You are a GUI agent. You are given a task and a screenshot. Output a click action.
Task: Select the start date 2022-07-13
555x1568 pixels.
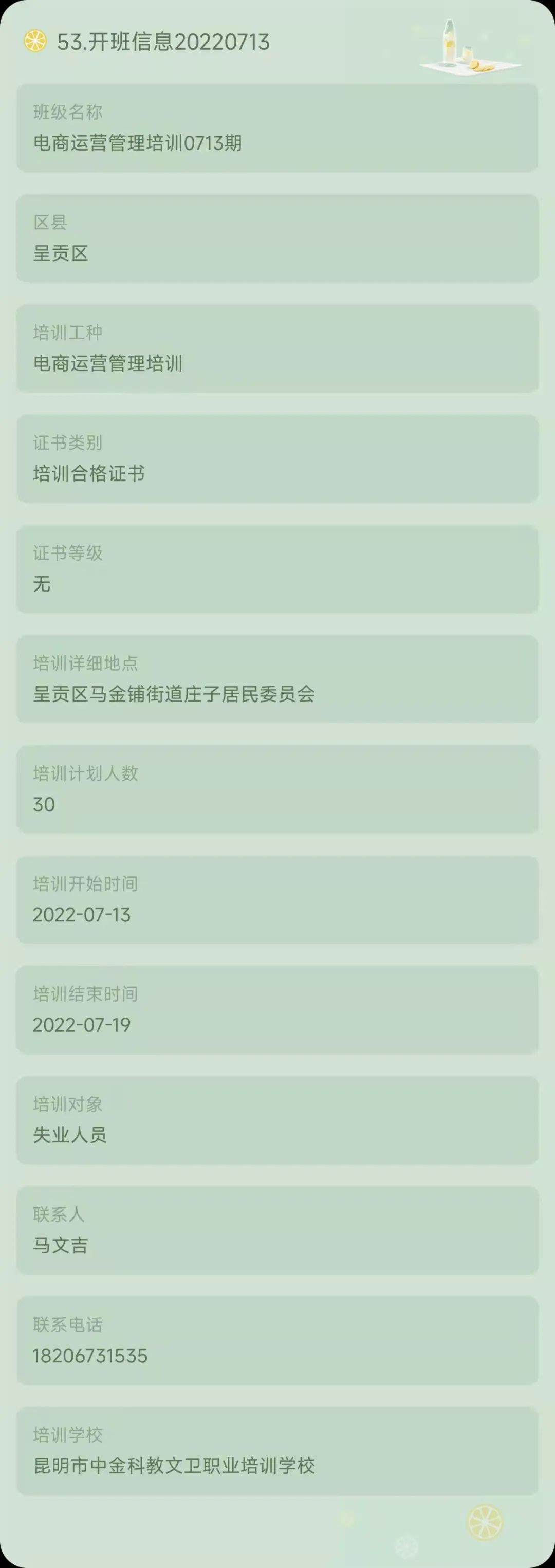[x=82, y=915]
